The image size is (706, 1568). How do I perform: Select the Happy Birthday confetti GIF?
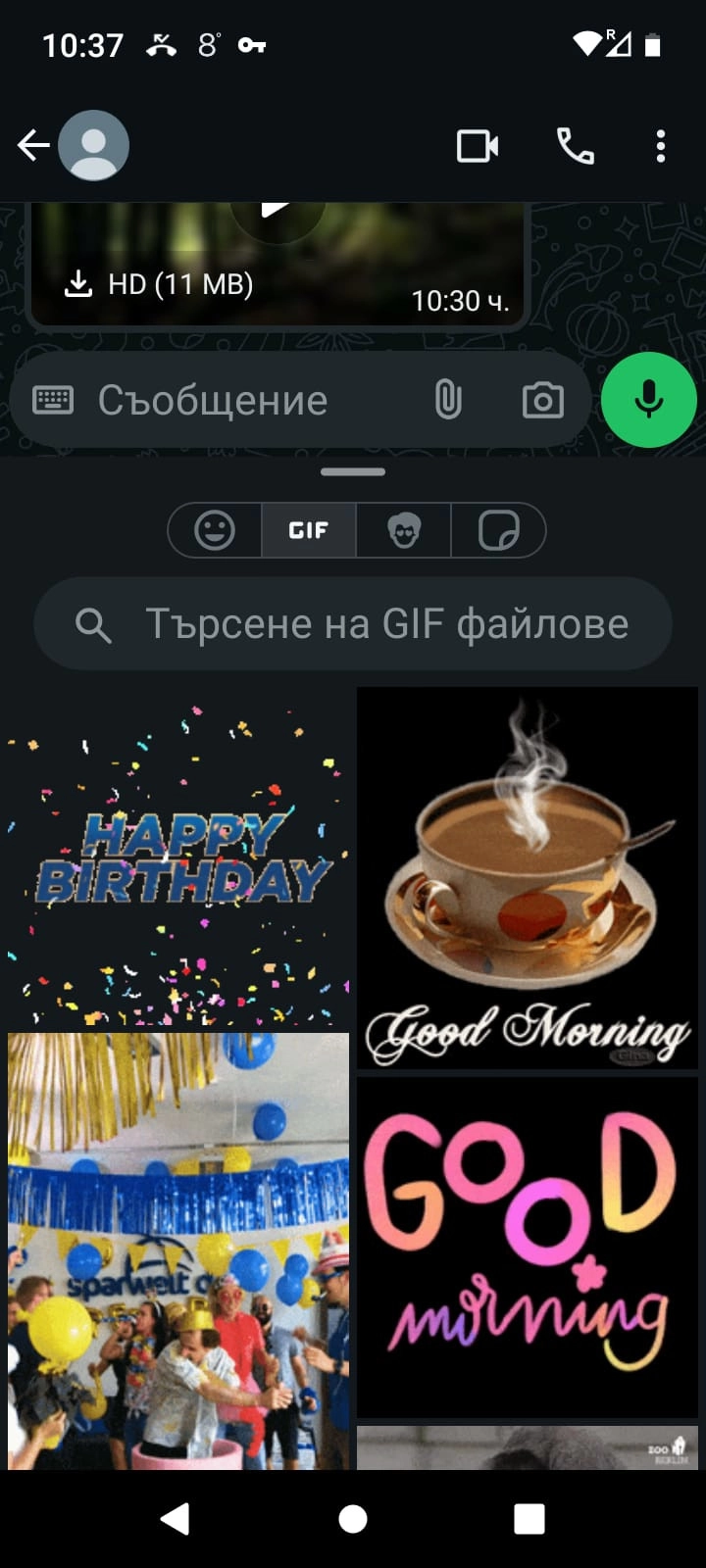(178, 857)
